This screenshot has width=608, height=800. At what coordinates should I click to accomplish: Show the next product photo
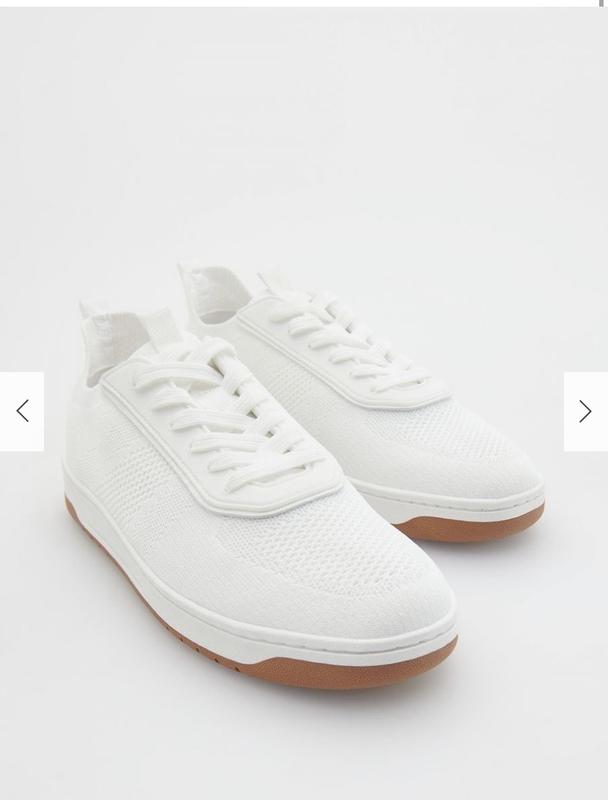click(x=585, y=411)
